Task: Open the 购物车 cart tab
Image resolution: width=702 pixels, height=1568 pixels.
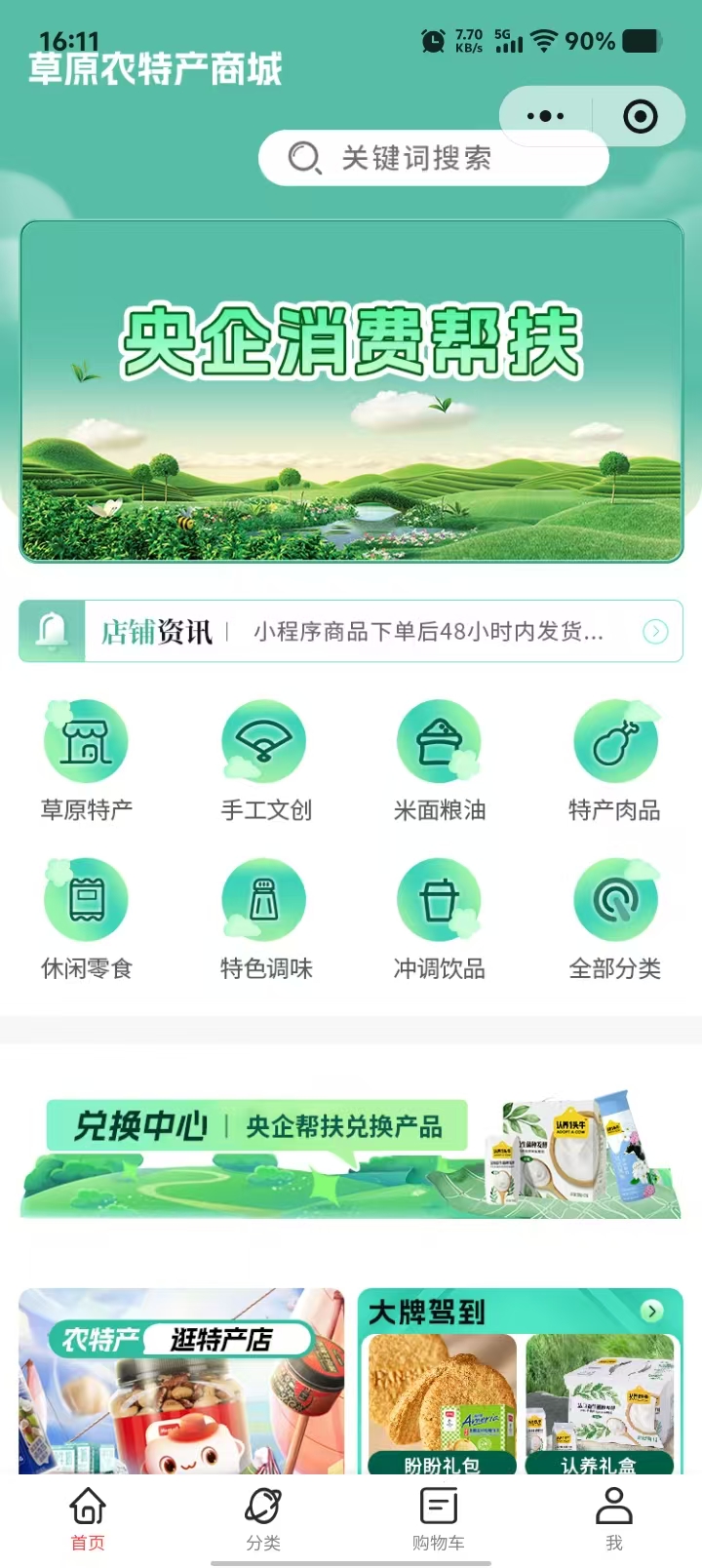Action: (439, 1518)
